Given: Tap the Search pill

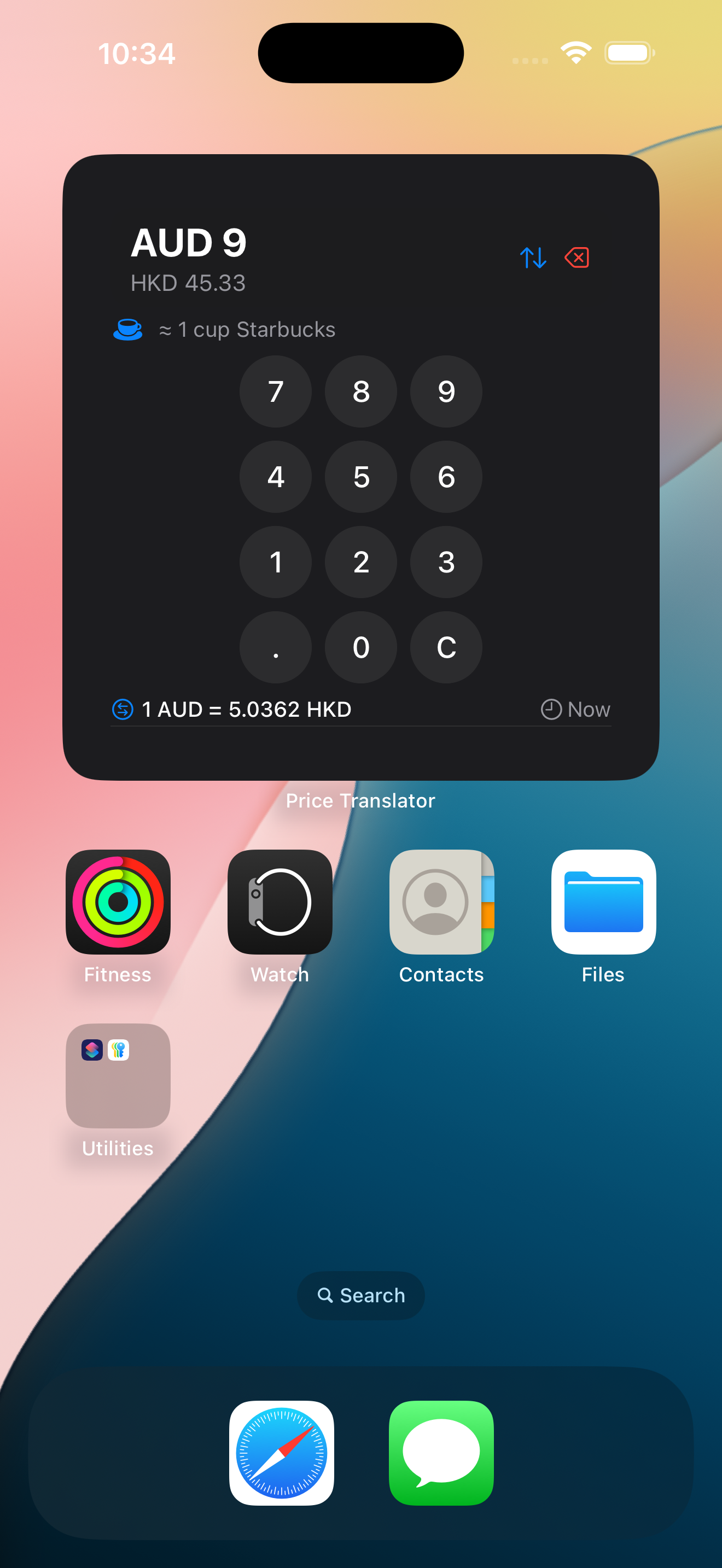Looking at the screenshot, I should pos(360,1296).
